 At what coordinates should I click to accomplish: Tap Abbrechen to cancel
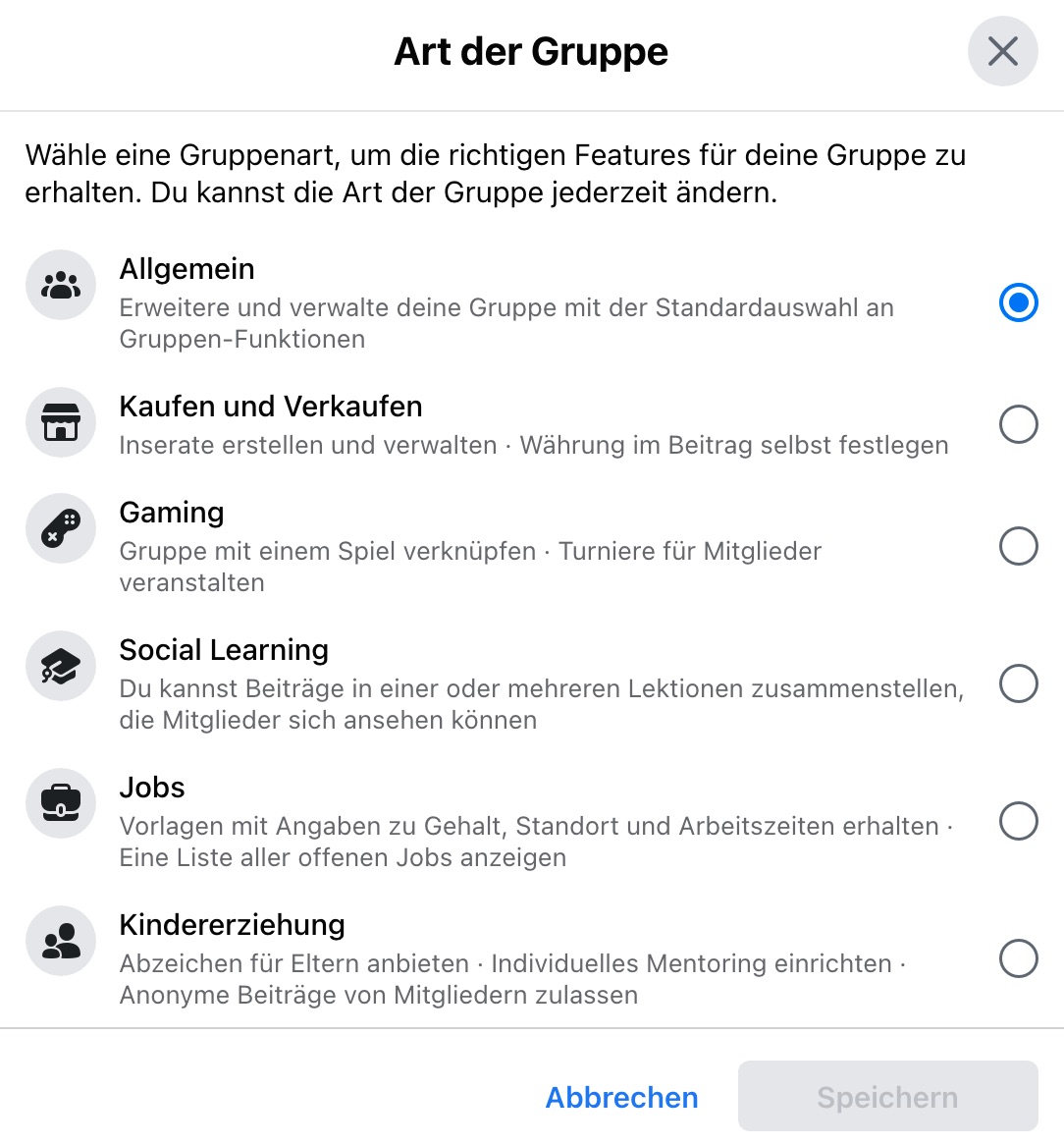[x=621, y=1097]
